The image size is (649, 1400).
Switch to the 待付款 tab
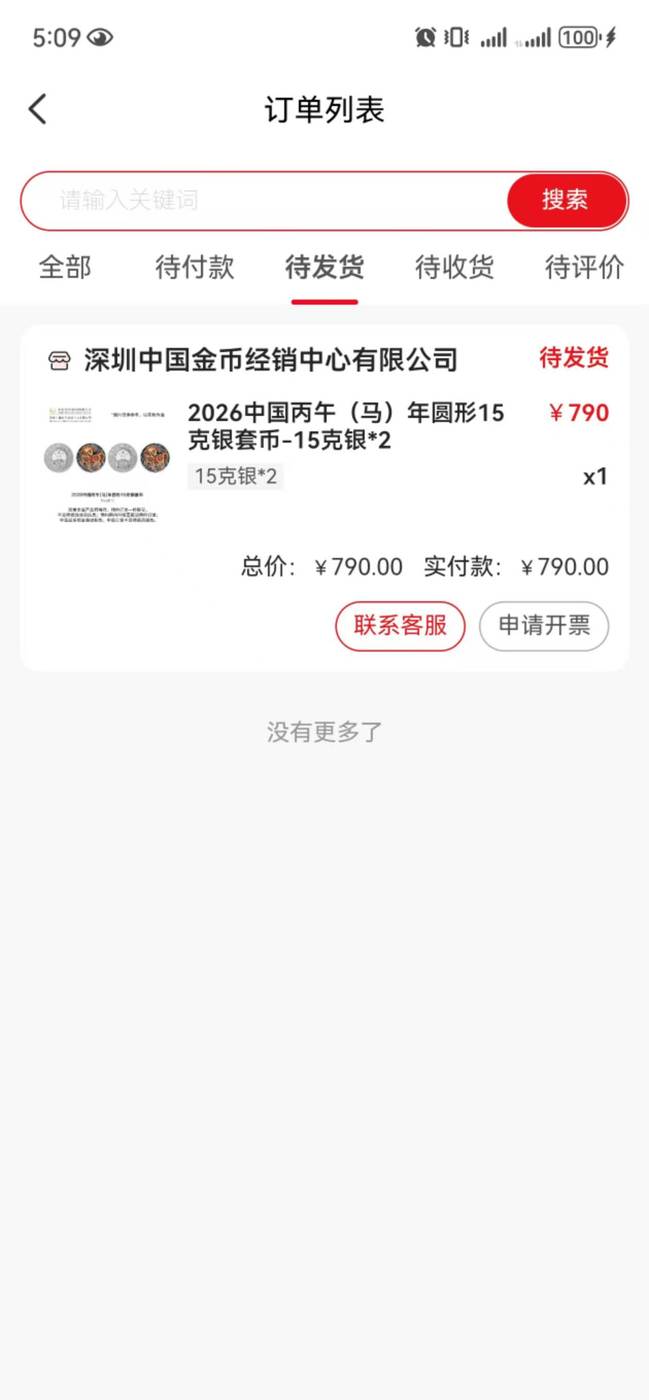click(195, 267)
